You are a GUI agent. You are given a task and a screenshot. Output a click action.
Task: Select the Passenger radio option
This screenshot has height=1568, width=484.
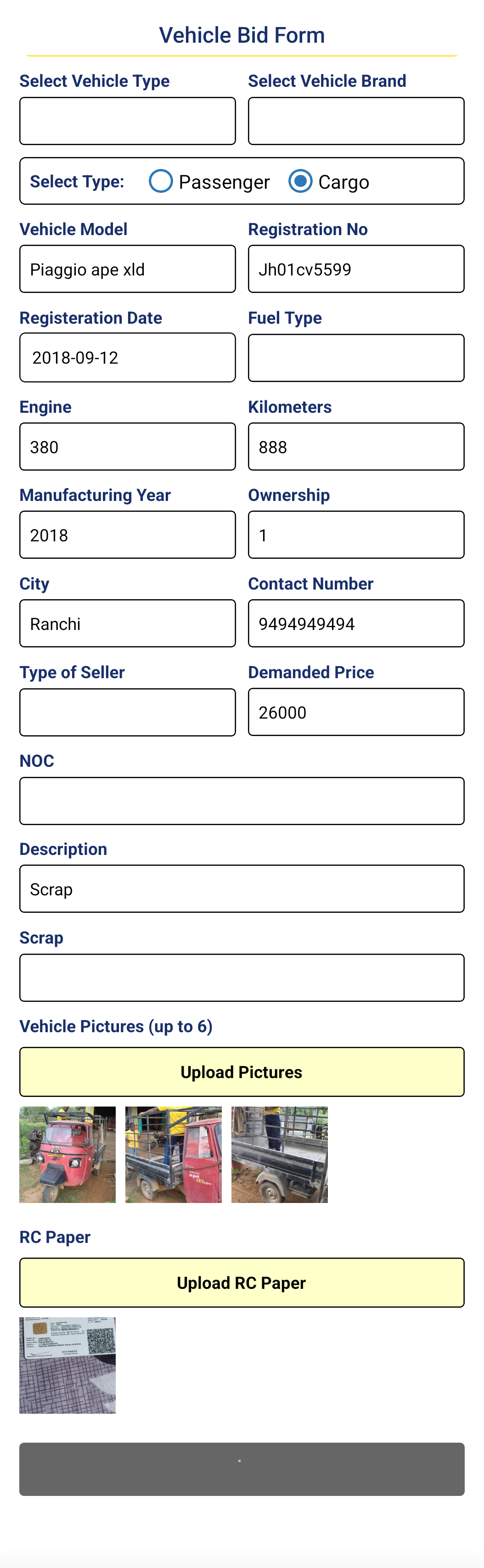(x=161, y=181)
